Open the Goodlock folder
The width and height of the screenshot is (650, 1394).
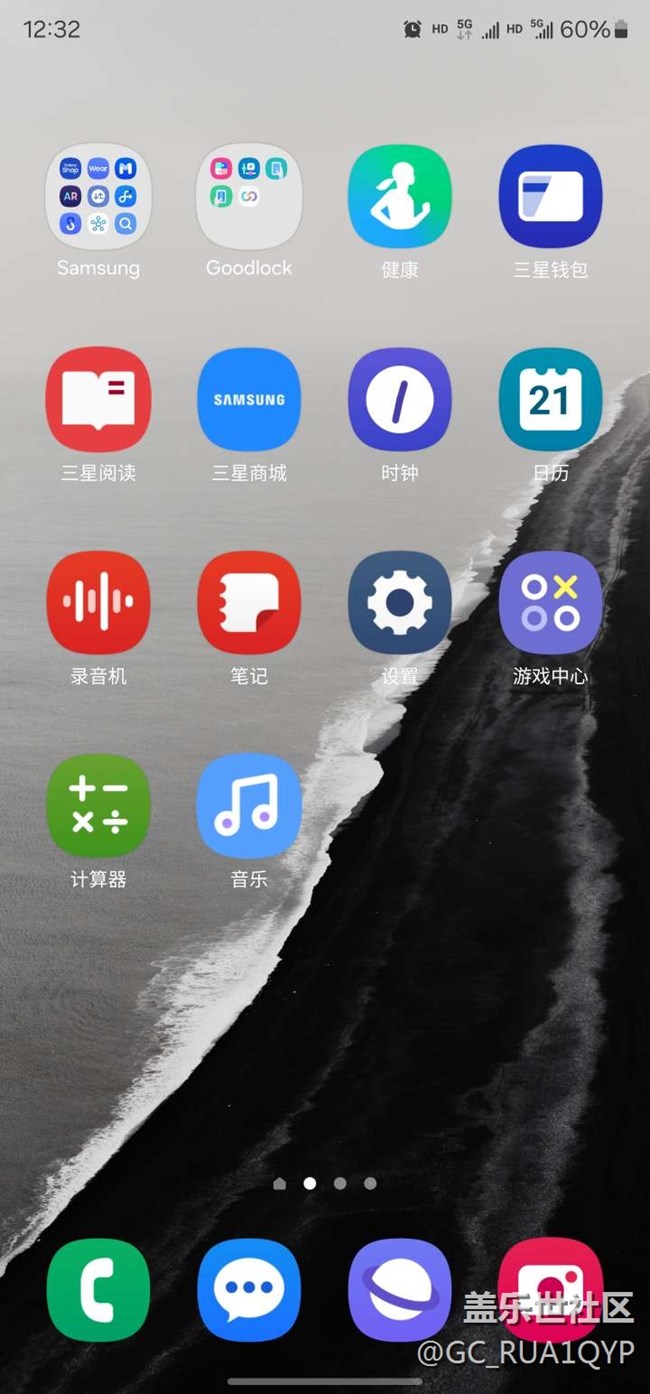tap(249, 196)
